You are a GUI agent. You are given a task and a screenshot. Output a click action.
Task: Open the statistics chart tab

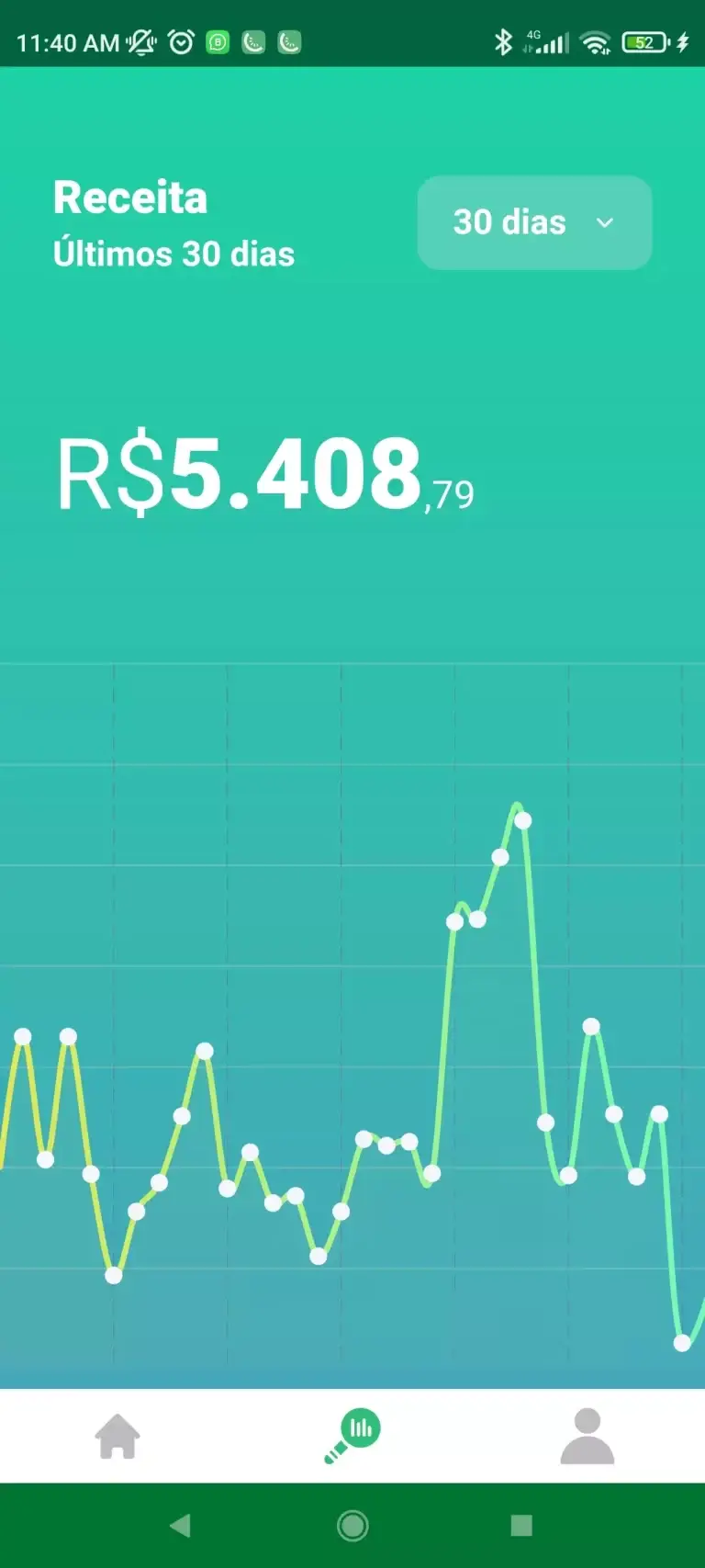coord(353,1435)
